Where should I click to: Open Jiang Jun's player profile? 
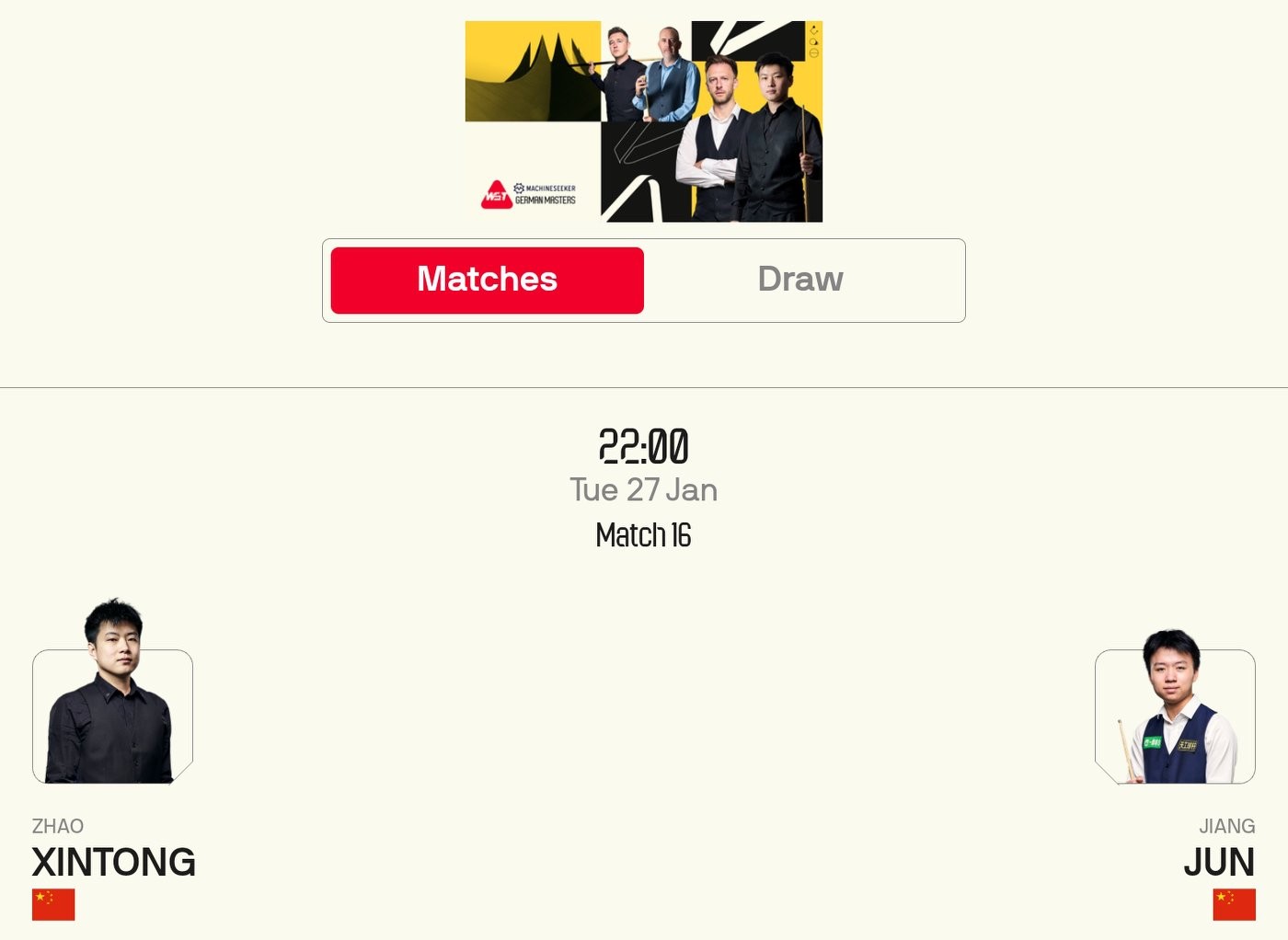1175,716
